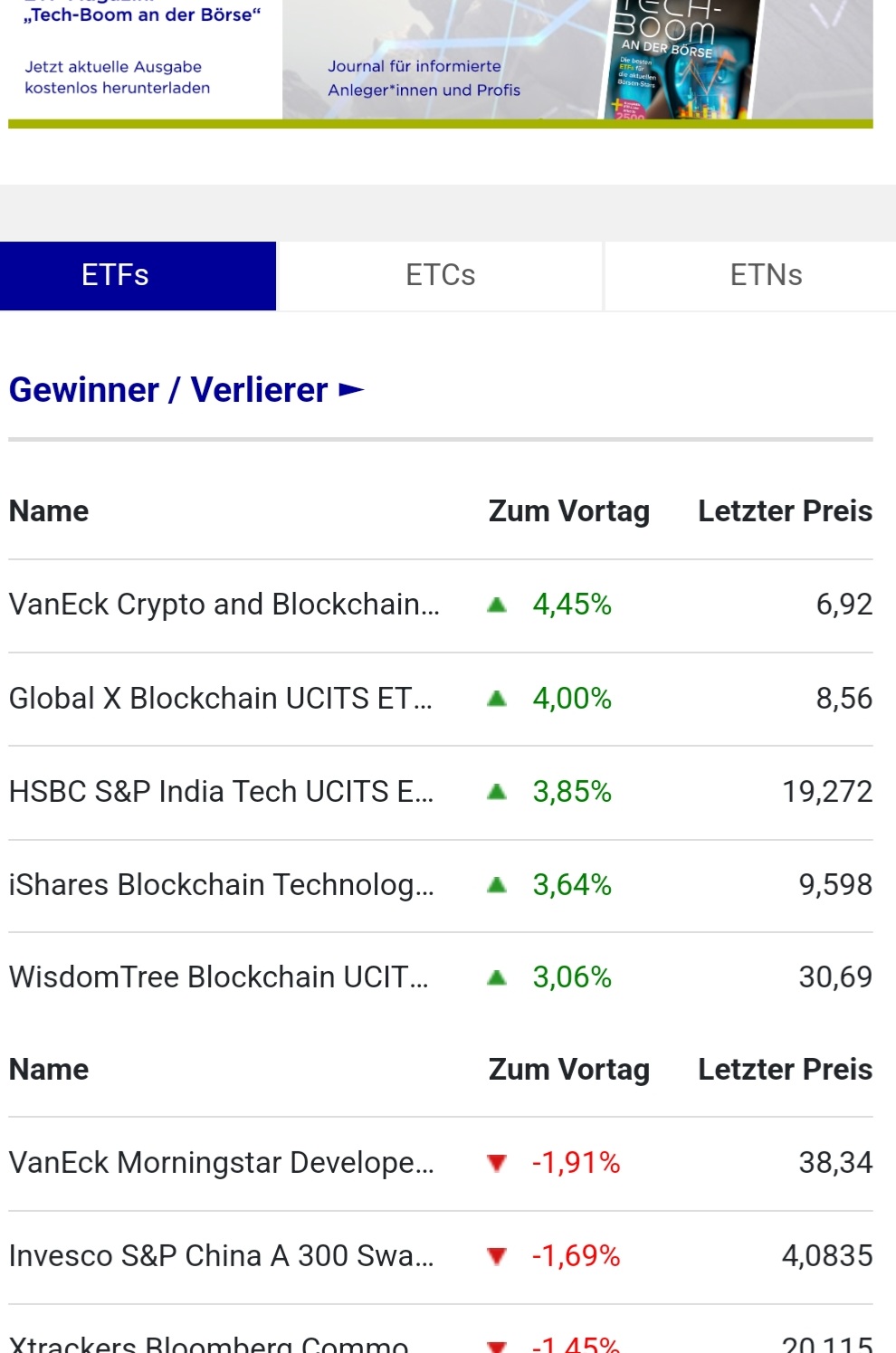Select the green arrow beside iShares Blockchain Technology
The height and width of the screenshot is (1353, 896).
click(496, 885)
